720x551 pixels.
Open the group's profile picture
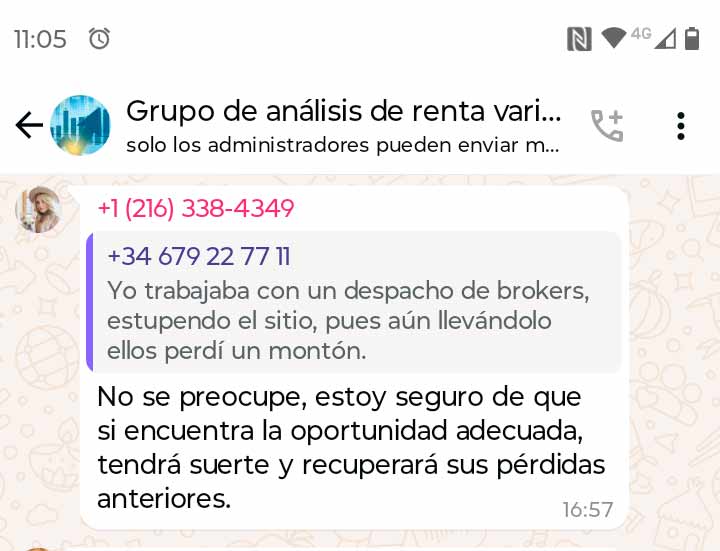(x=80, y=125)
